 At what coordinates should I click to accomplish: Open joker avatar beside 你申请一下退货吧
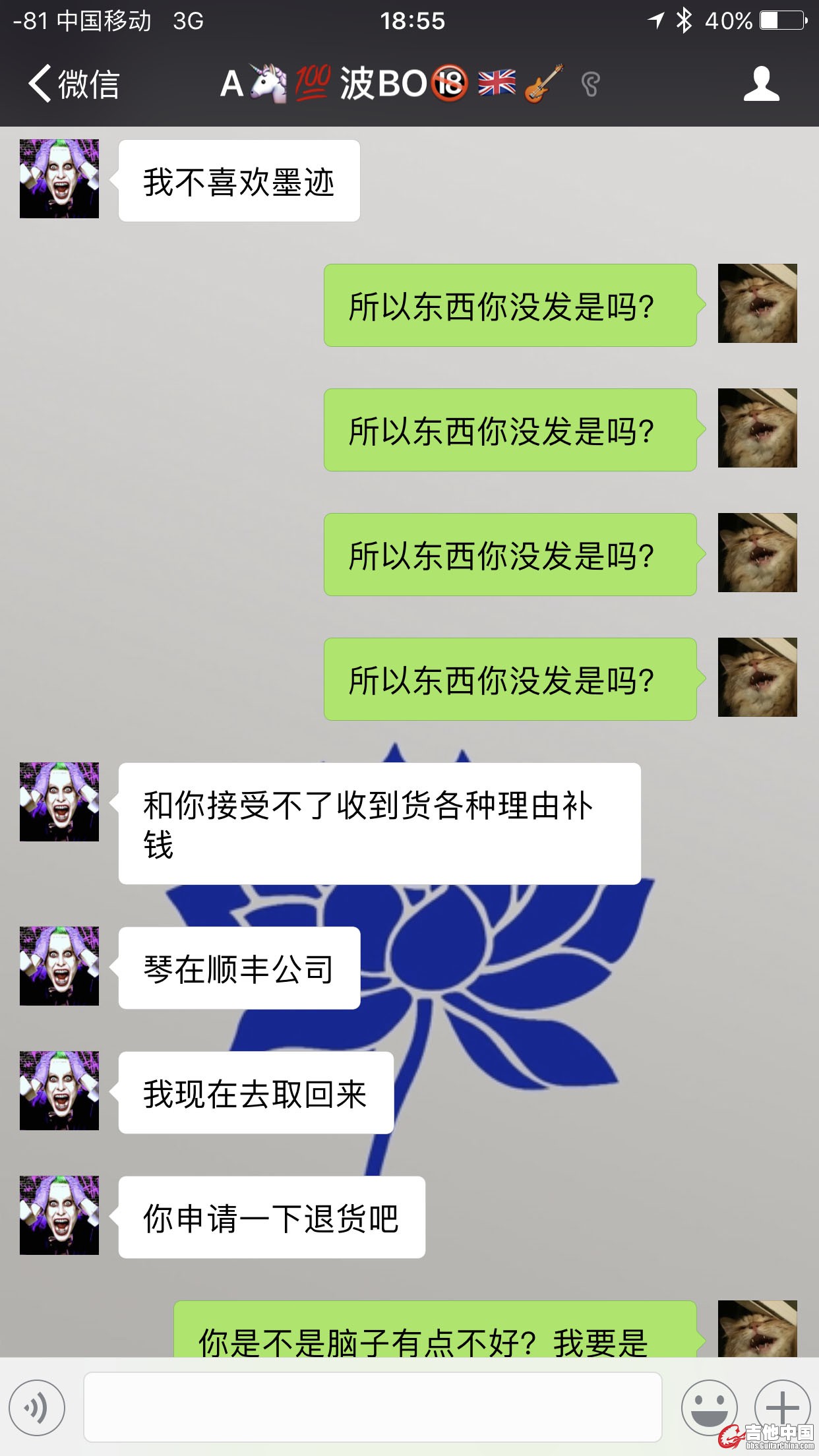(x=59, y=1215)
